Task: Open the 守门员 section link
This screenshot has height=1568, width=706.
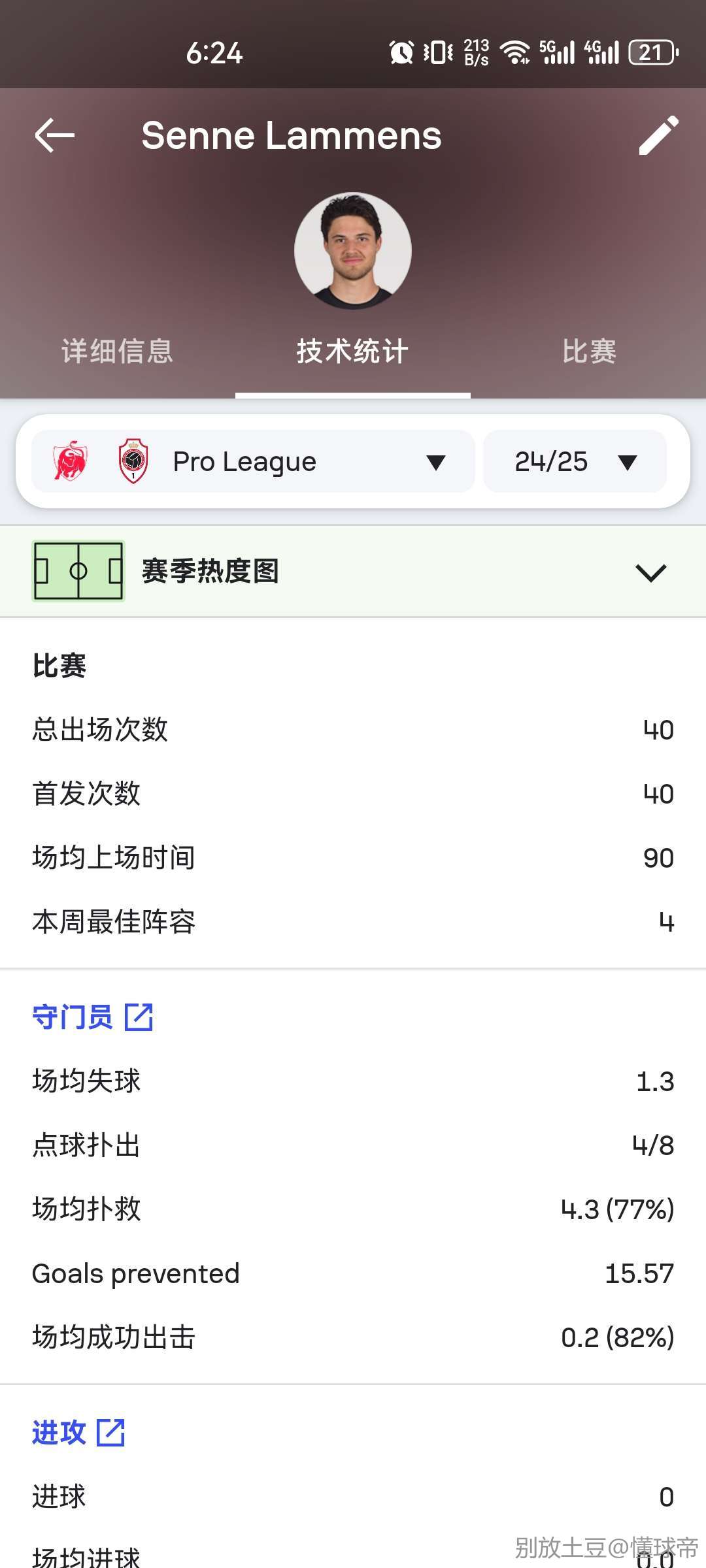Action: coord(93,1017)
